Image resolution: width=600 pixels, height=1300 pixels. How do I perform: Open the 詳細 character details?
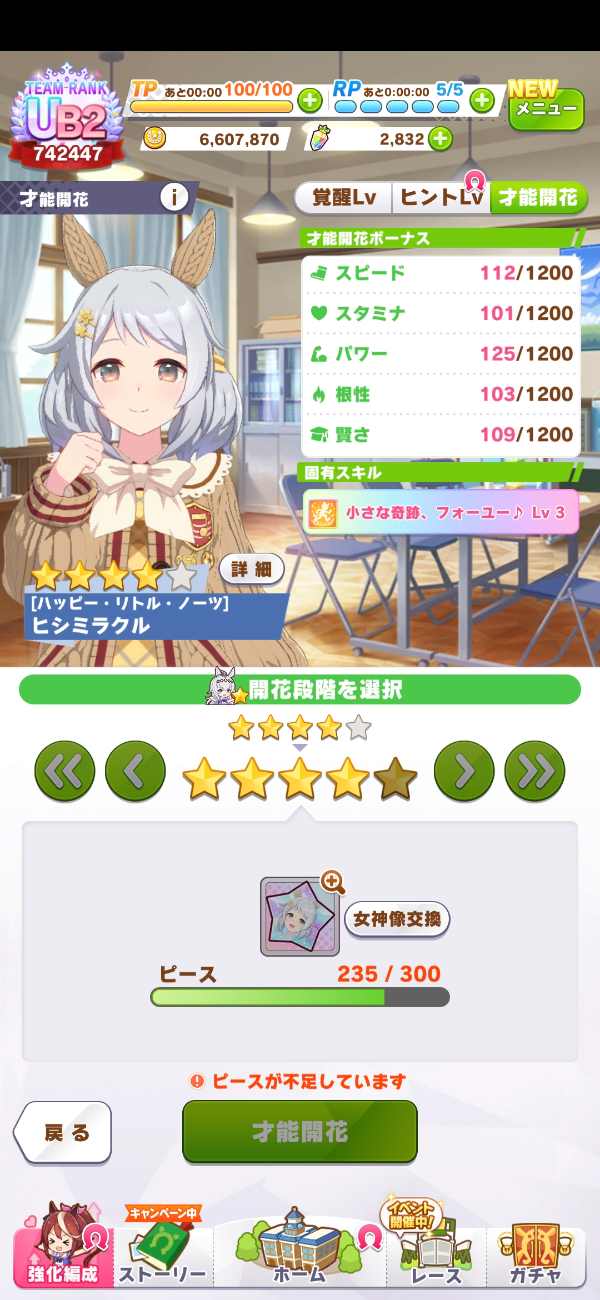[251, 569]
